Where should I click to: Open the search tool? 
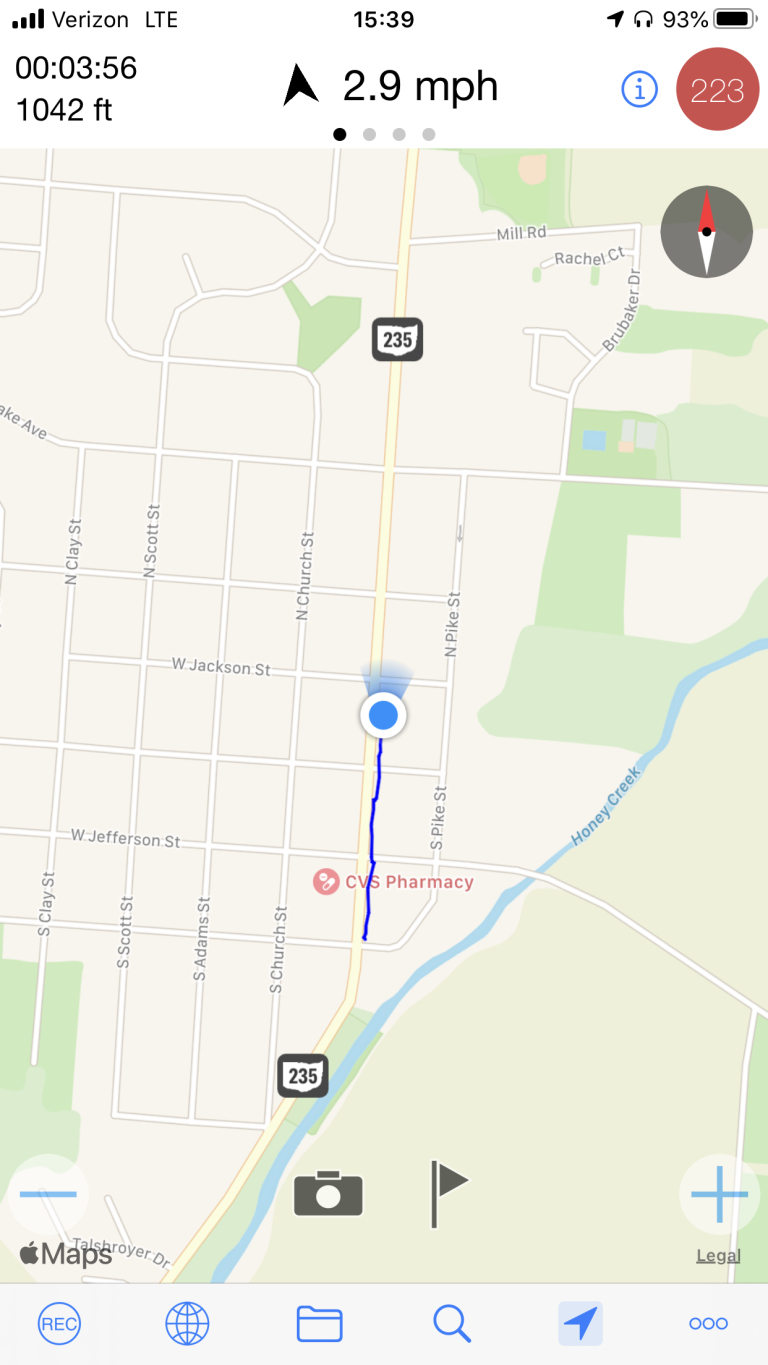coord(452,1322)
